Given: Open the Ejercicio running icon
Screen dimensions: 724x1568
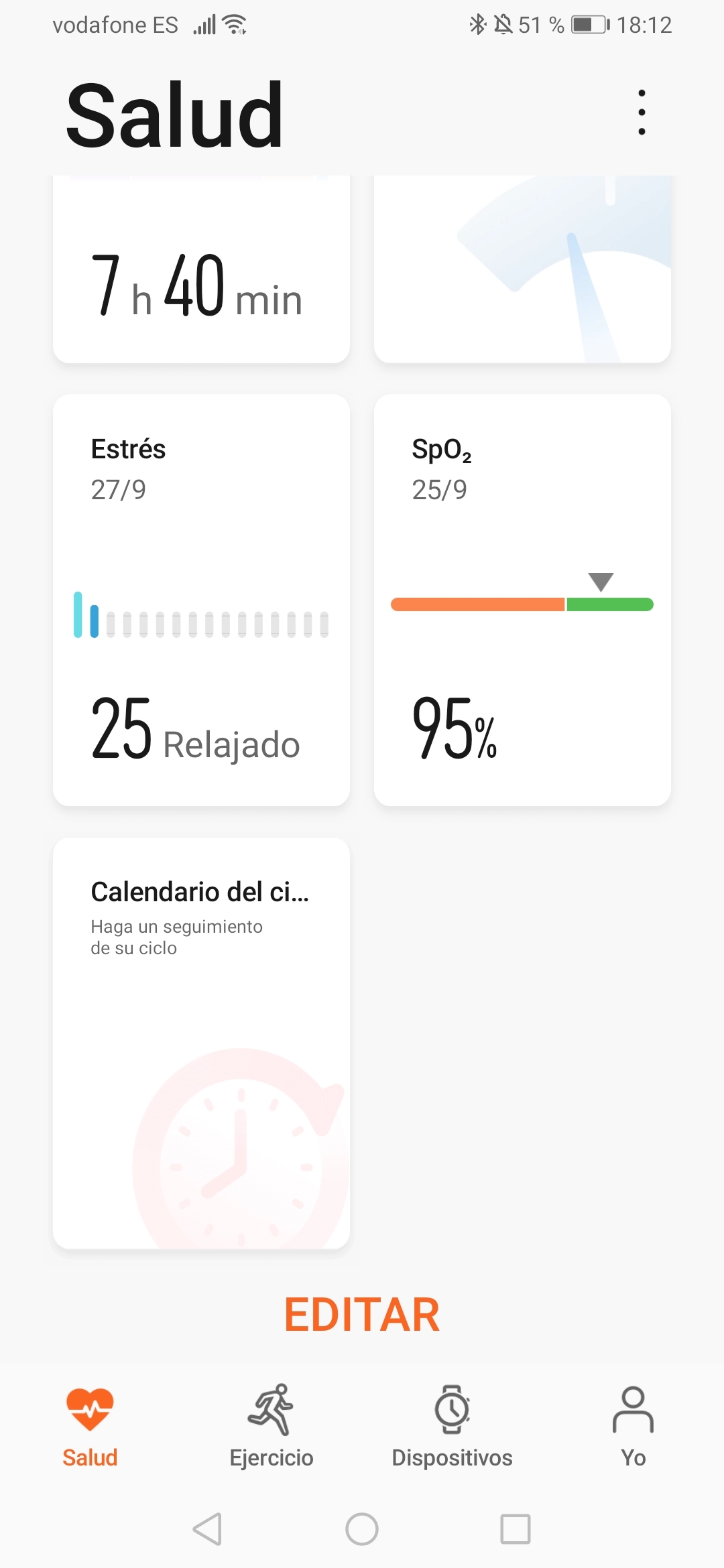Looking at the screenshot, I should [271, 1411].
